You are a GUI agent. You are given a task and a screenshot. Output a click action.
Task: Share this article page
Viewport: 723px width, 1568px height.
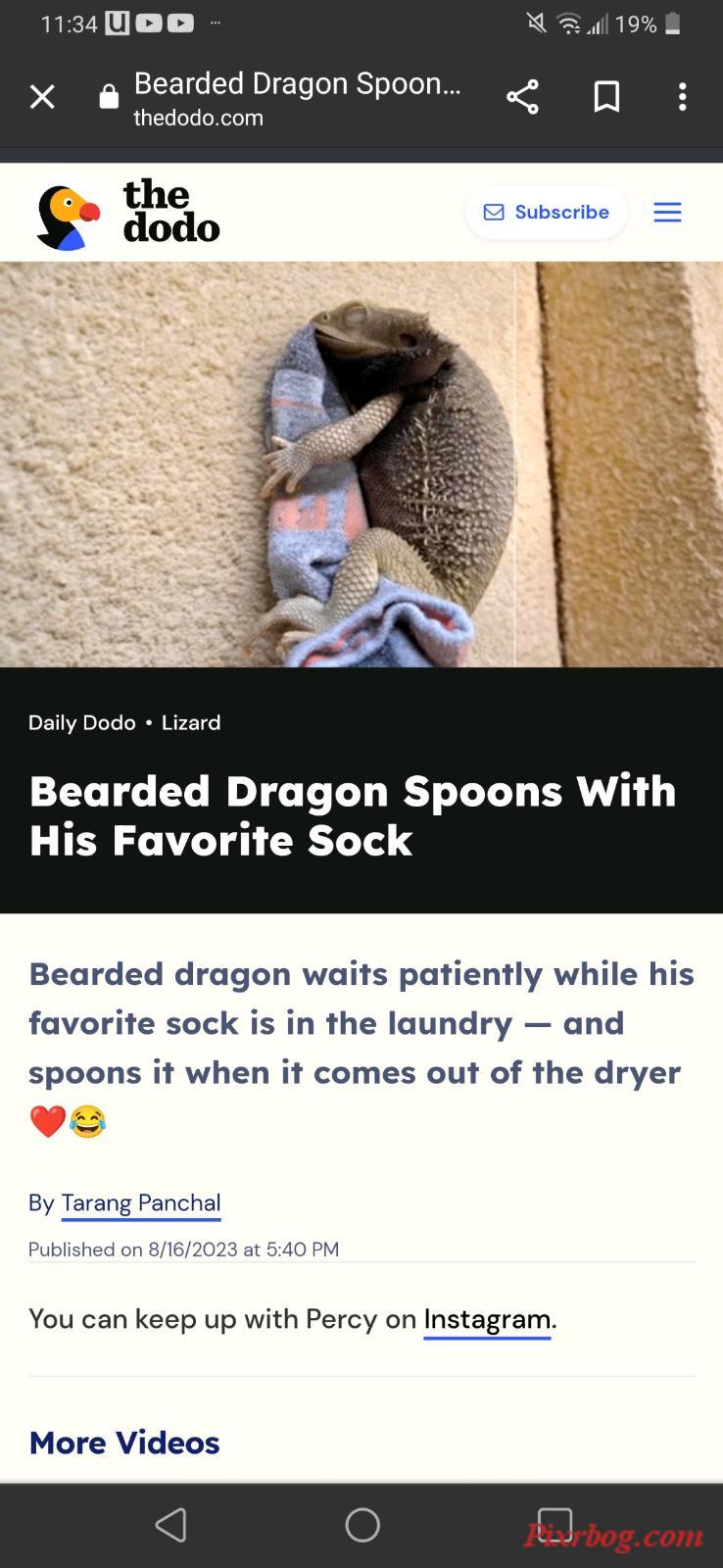(x=522, y=97)
